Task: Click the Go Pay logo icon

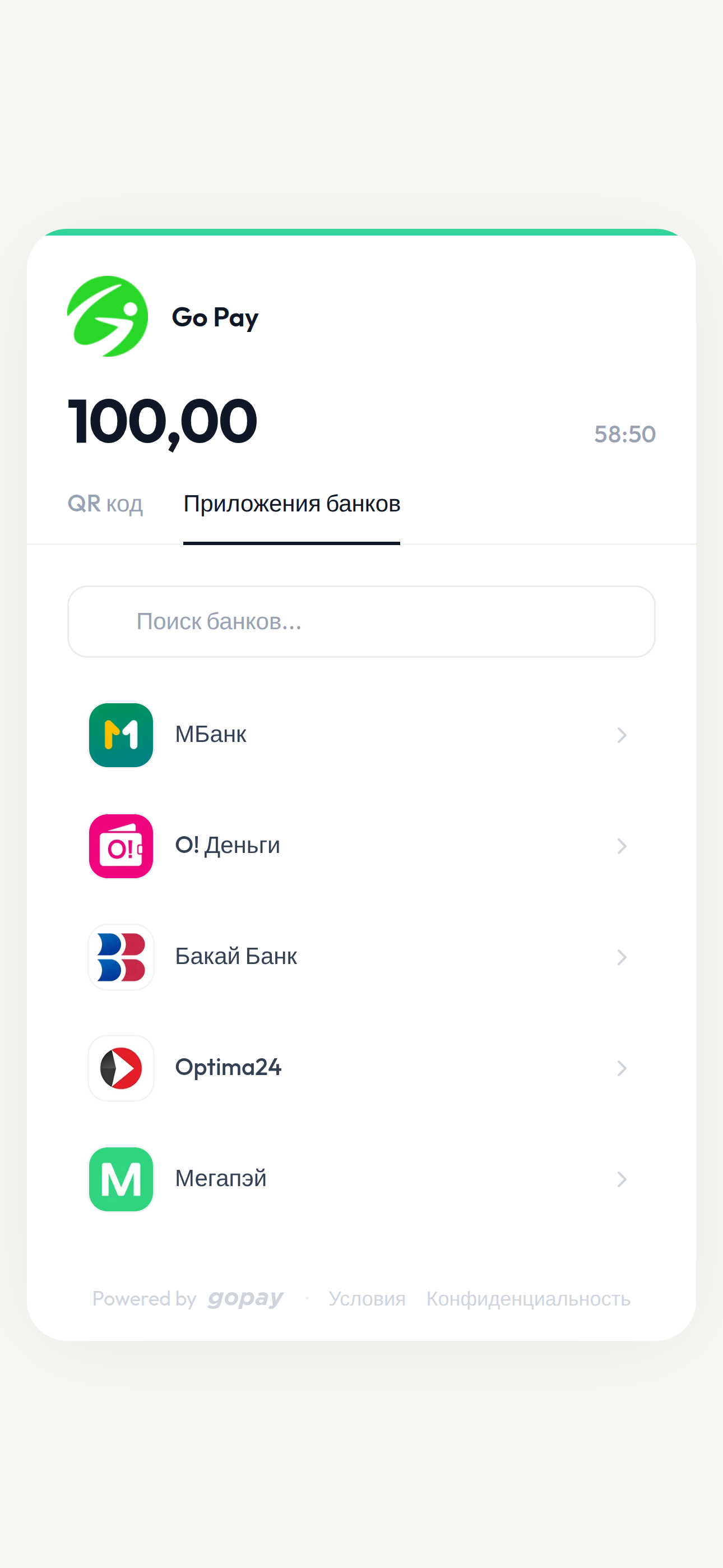Action: pyautogui.click(x=108, y=316)
